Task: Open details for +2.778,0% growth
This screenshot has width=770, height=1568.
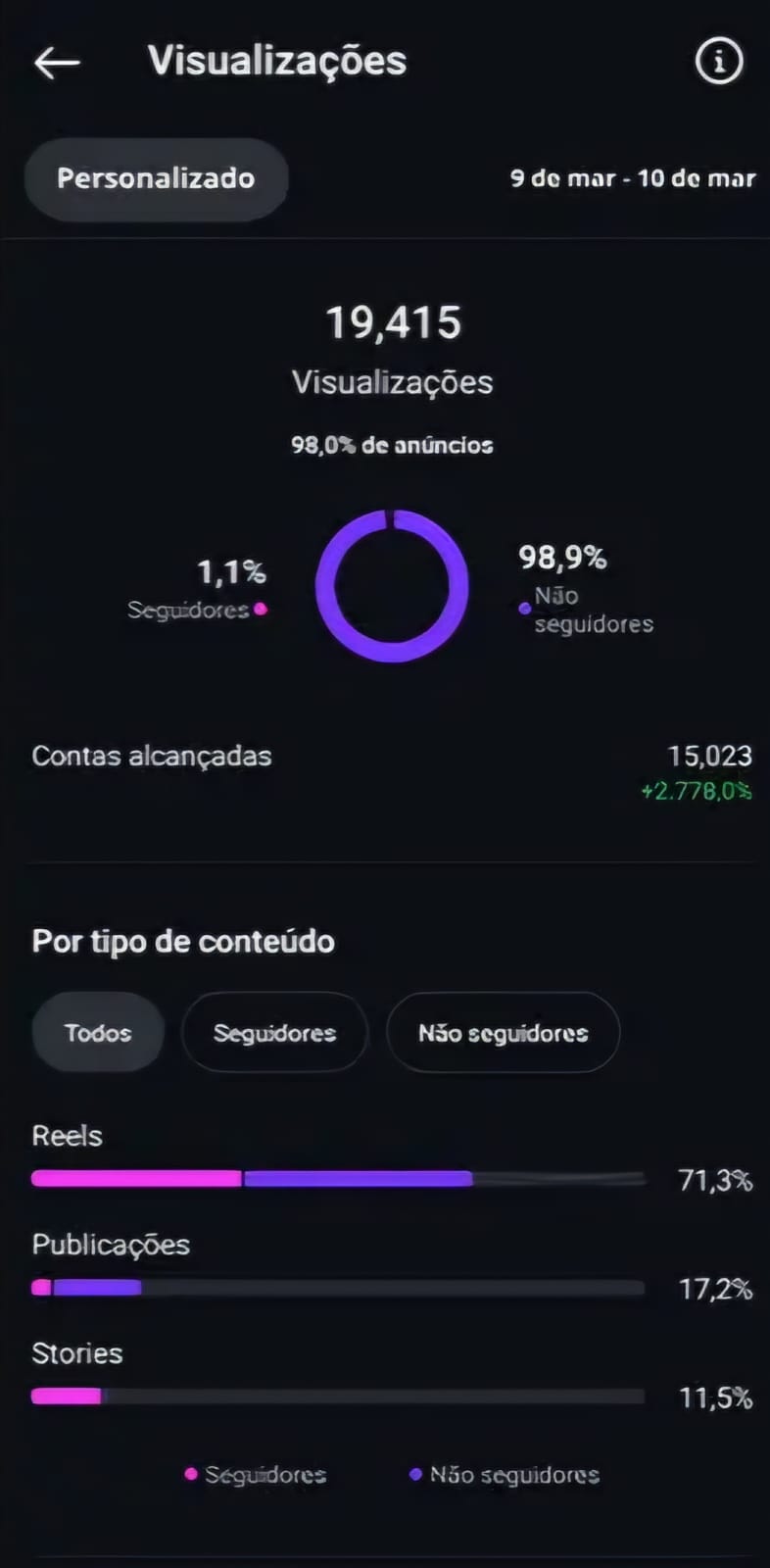Action: tap(696, 790)
